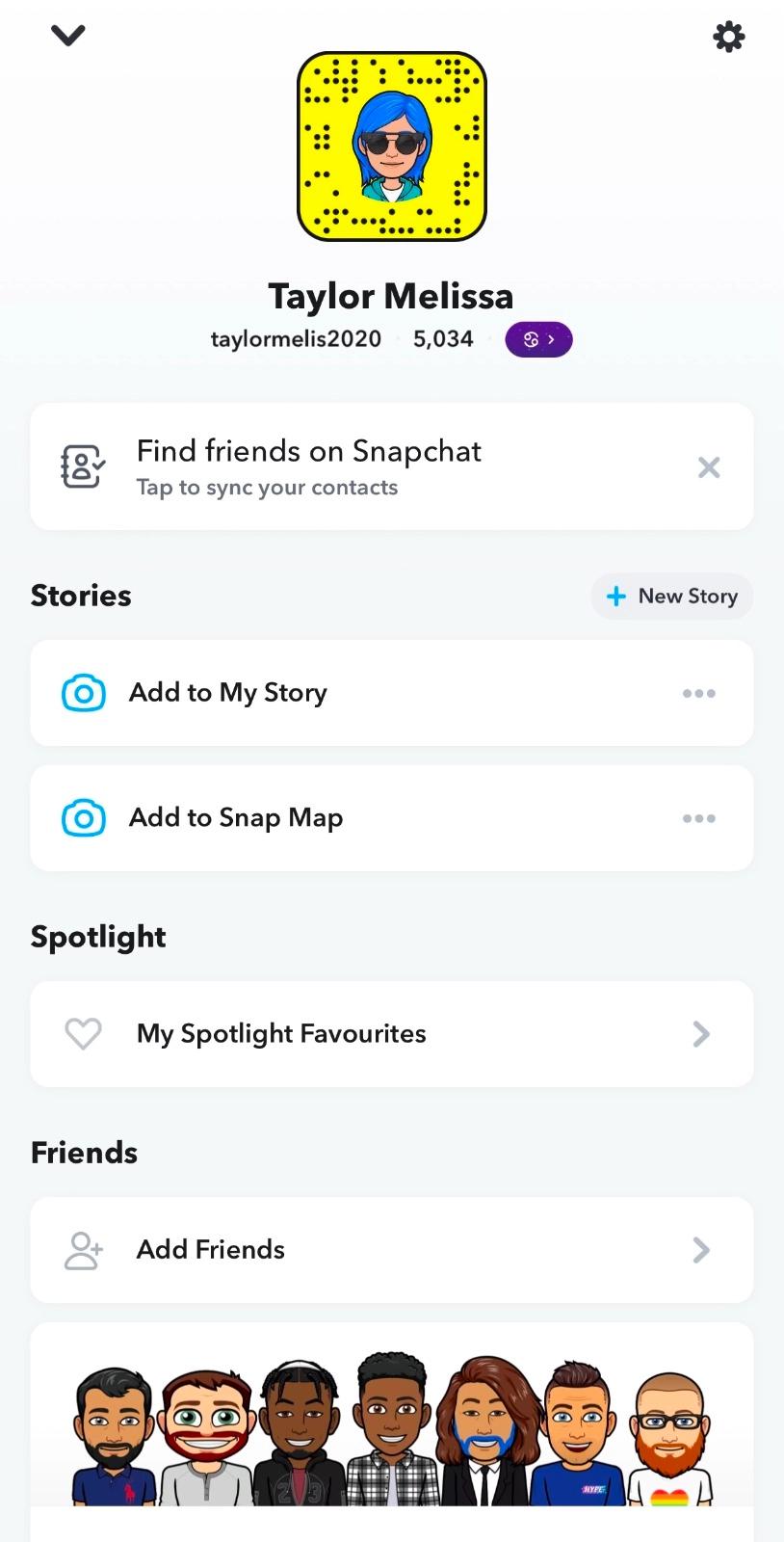Open more options for My Story
The height and width of the screenshot is (1542, 784).
[x=698, y=693]
